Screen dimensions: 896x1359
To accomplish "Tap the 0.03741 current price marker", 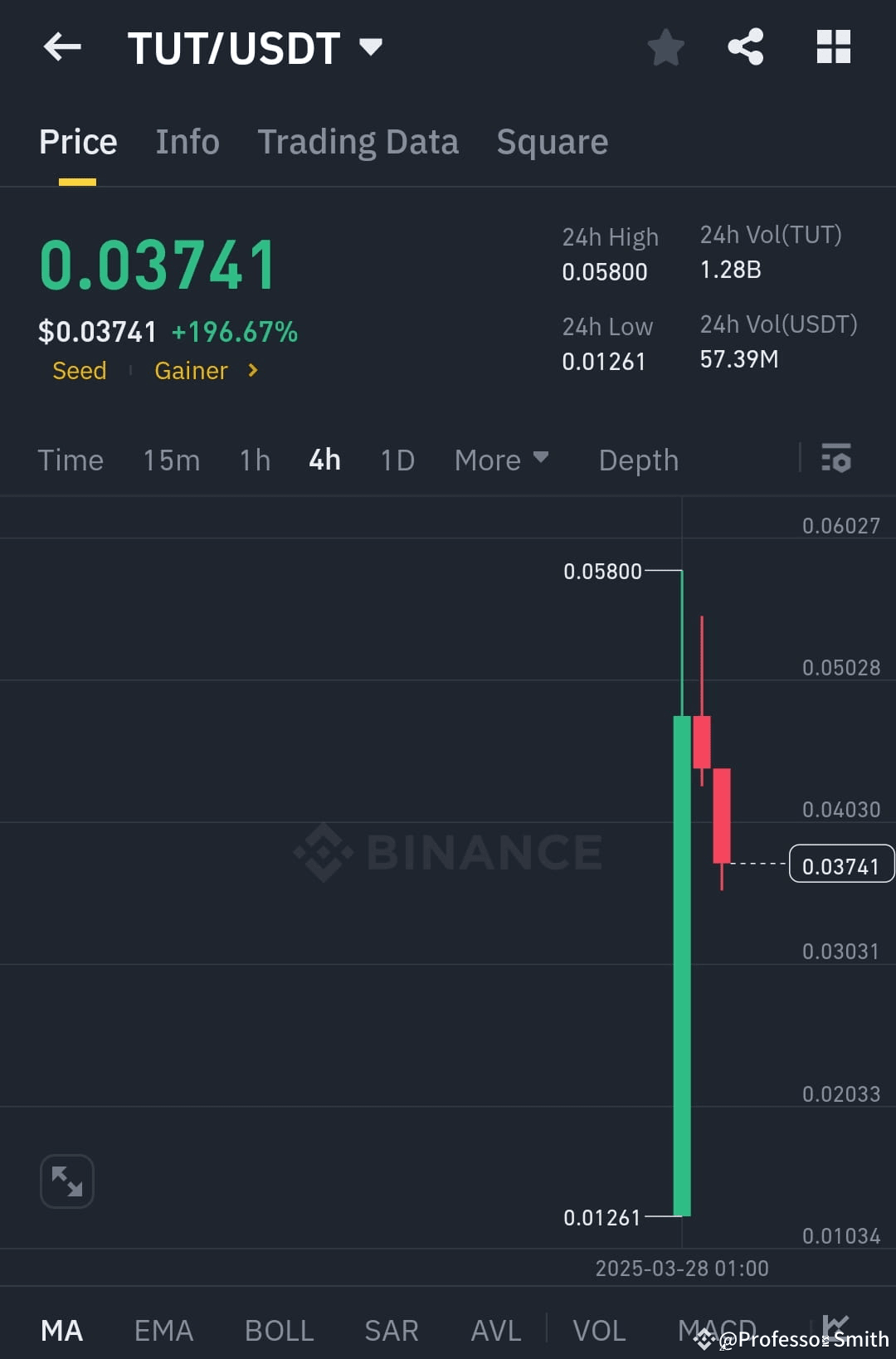I will click(841, 864).
